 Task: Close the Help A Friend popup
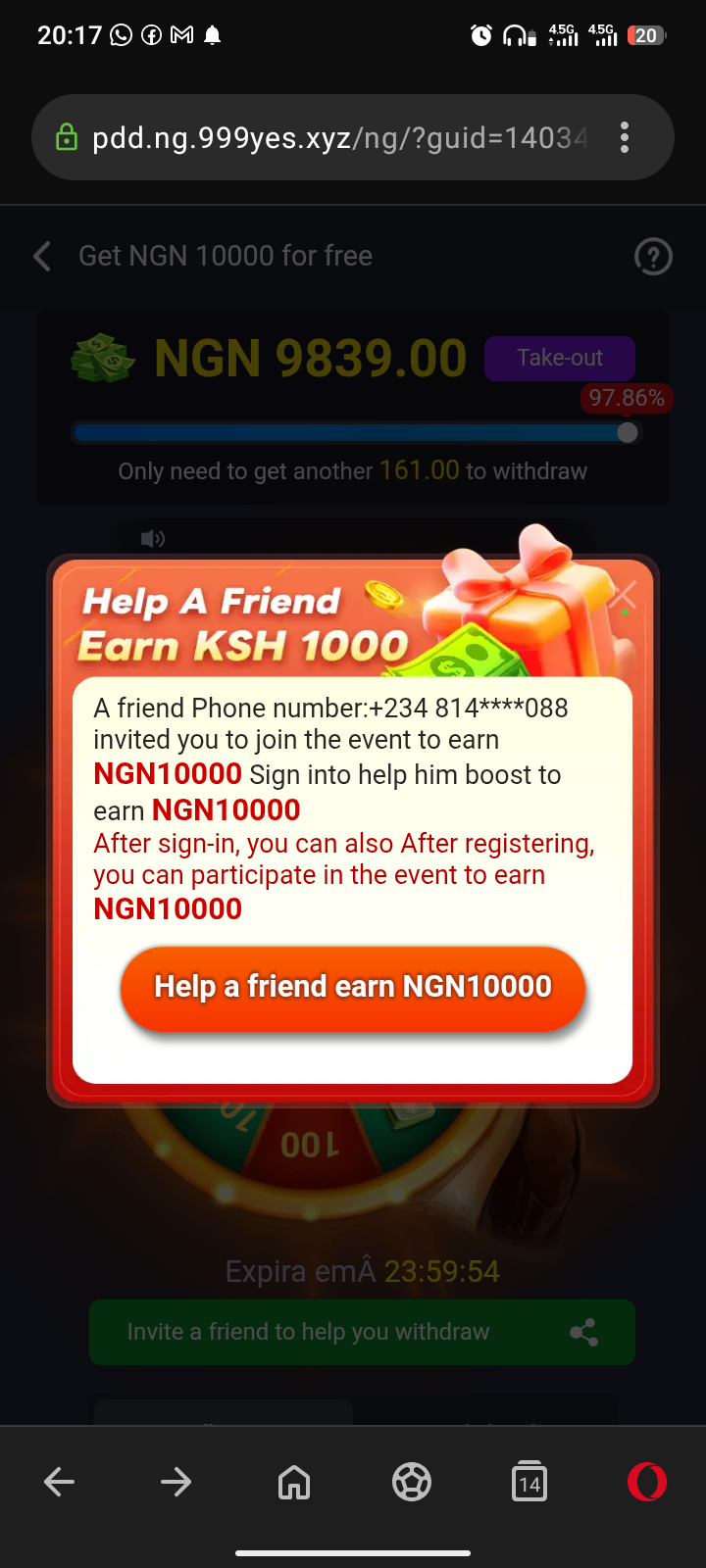[623, 595]
